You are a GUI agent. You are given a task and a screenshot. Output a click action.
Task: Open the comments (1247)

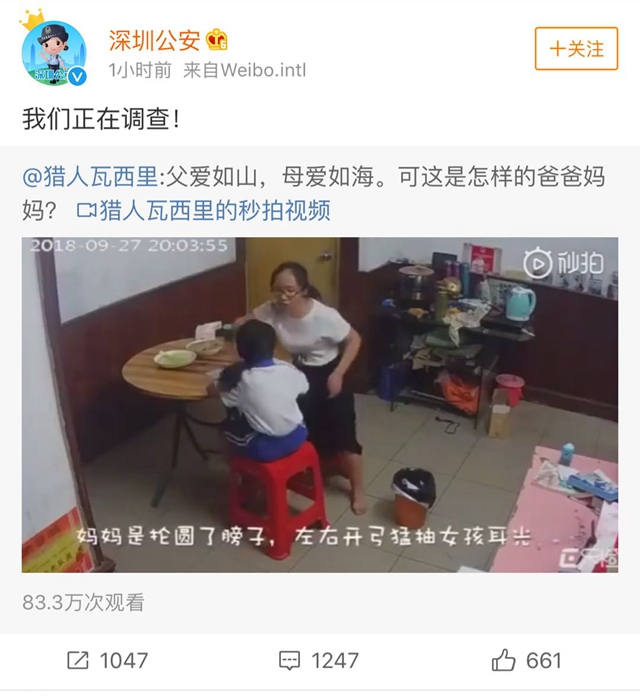[319, 660]
